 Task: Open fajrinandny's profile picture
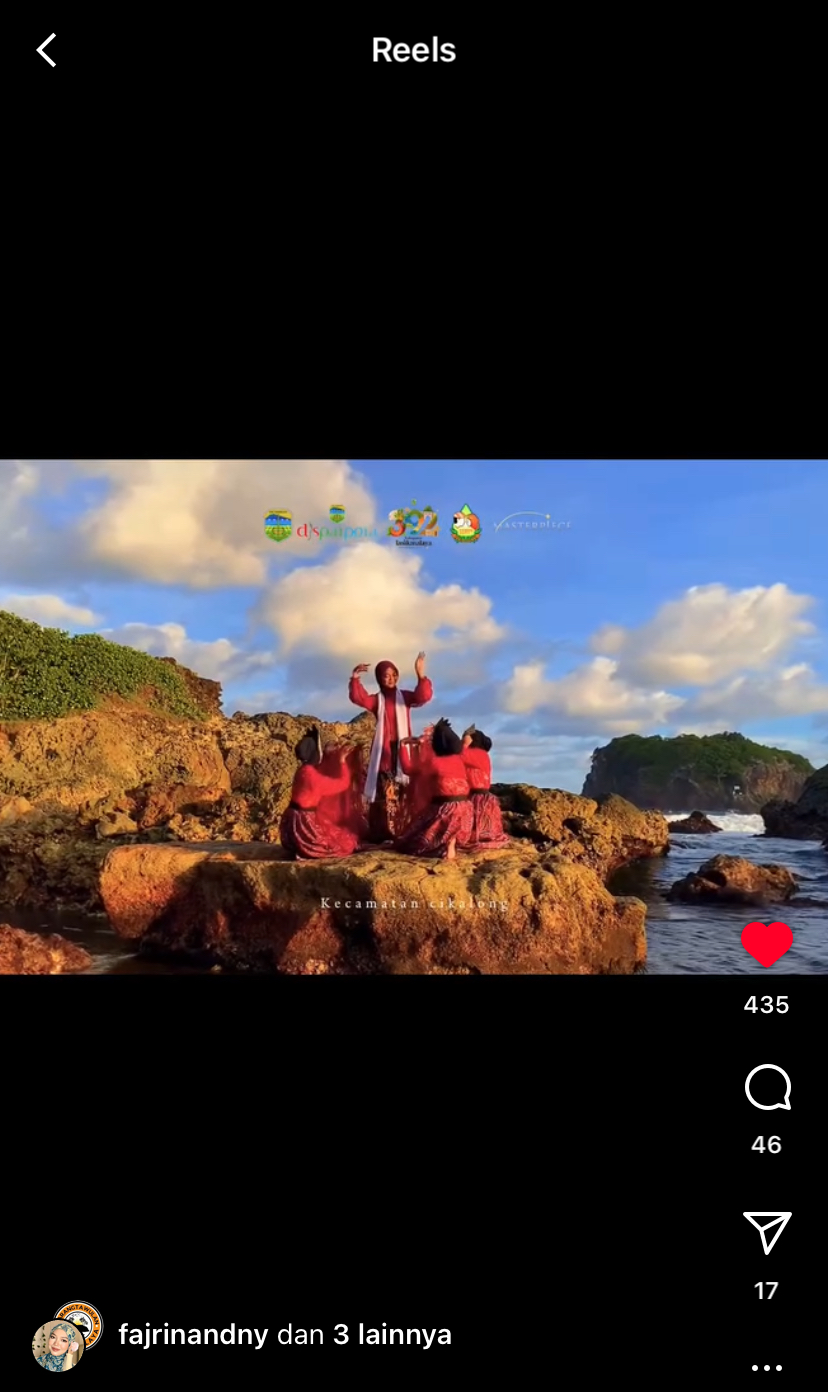(x=58, y=1344)
